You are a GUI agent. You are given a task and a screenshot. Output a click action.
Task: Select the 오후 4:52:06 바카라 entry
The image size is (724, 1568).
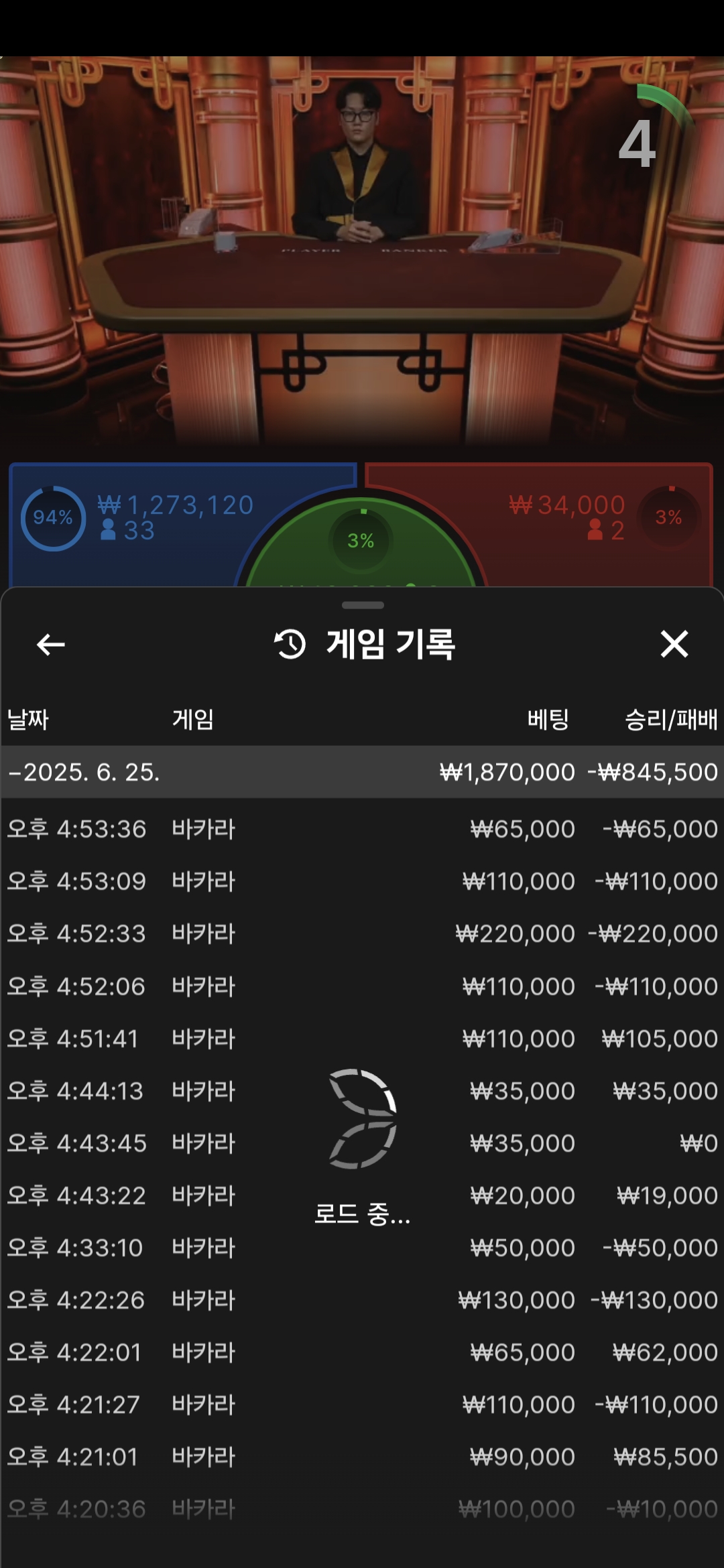coord(362,986)
